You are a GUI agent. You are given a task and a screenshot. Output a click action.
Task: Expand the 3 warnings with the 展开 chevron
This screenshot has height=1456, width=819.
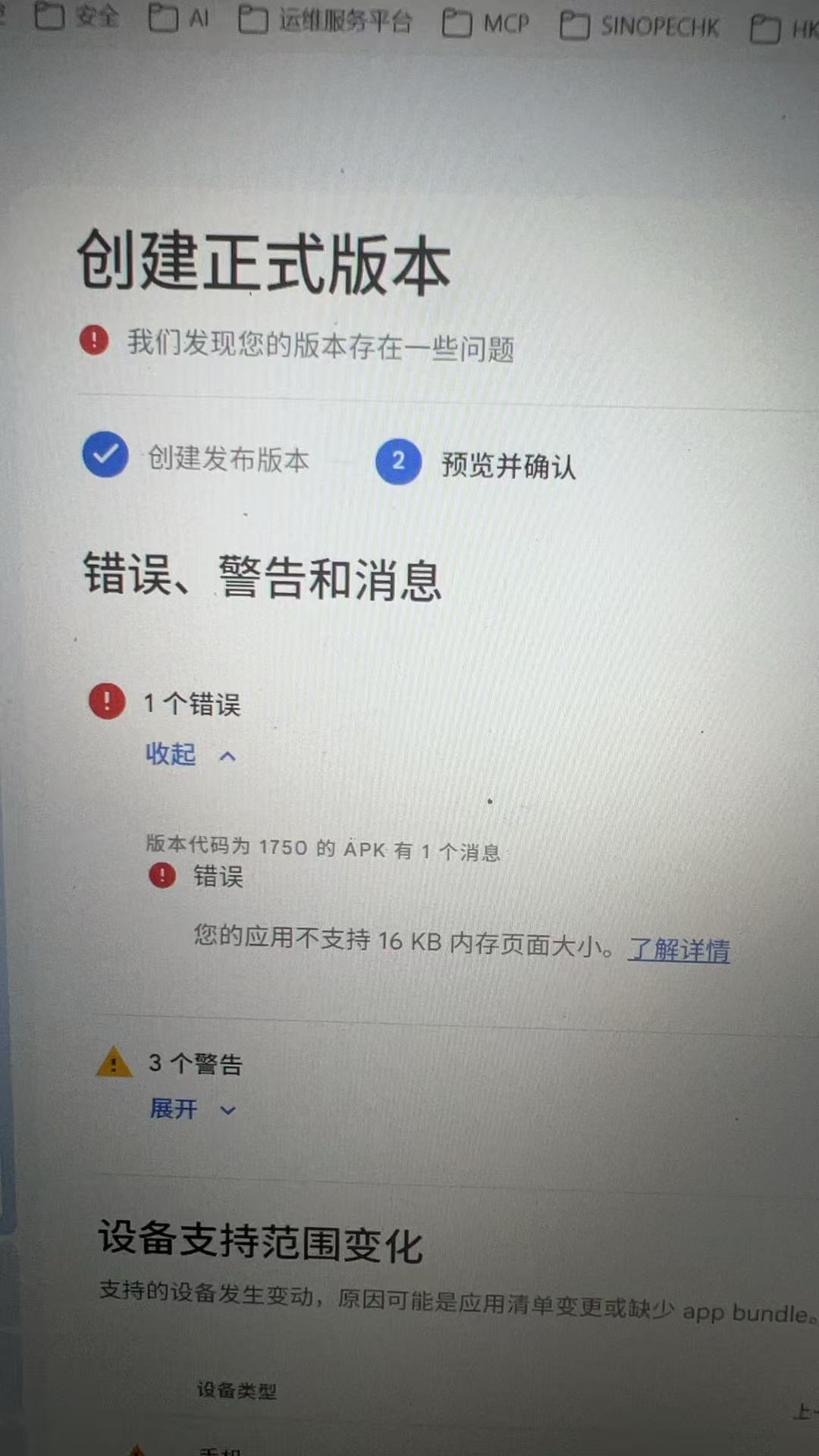coord(227,1109)
